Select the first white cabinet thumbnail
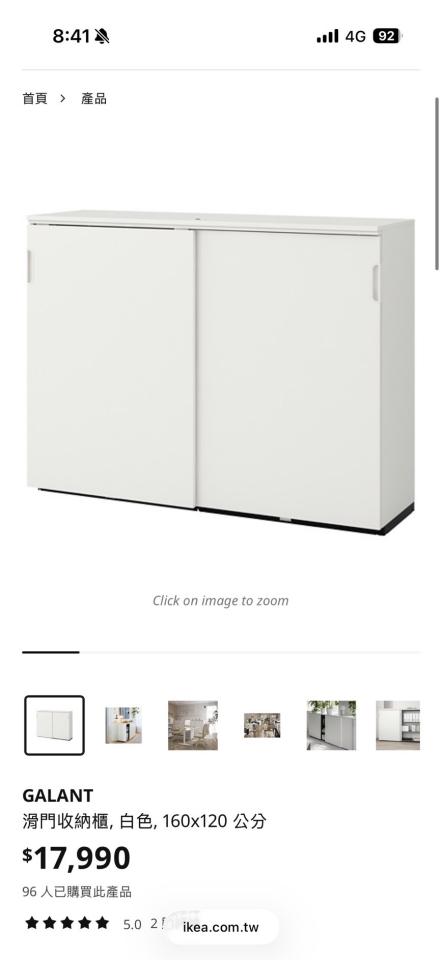This screenshot has height=960, width=442. [54, 726]
